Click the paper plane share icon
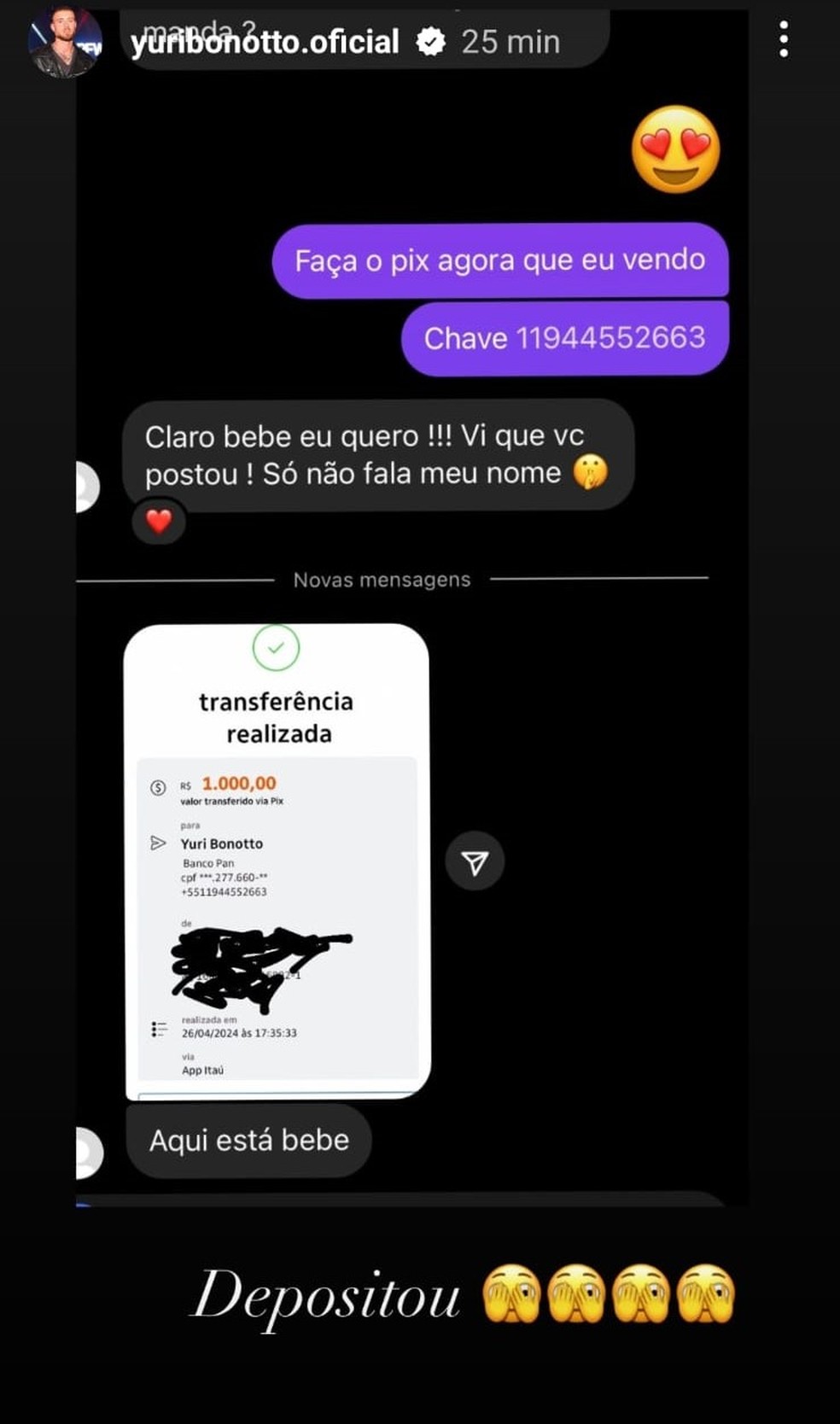Viewport: 840px width, 1424px height. click(475, 860)
